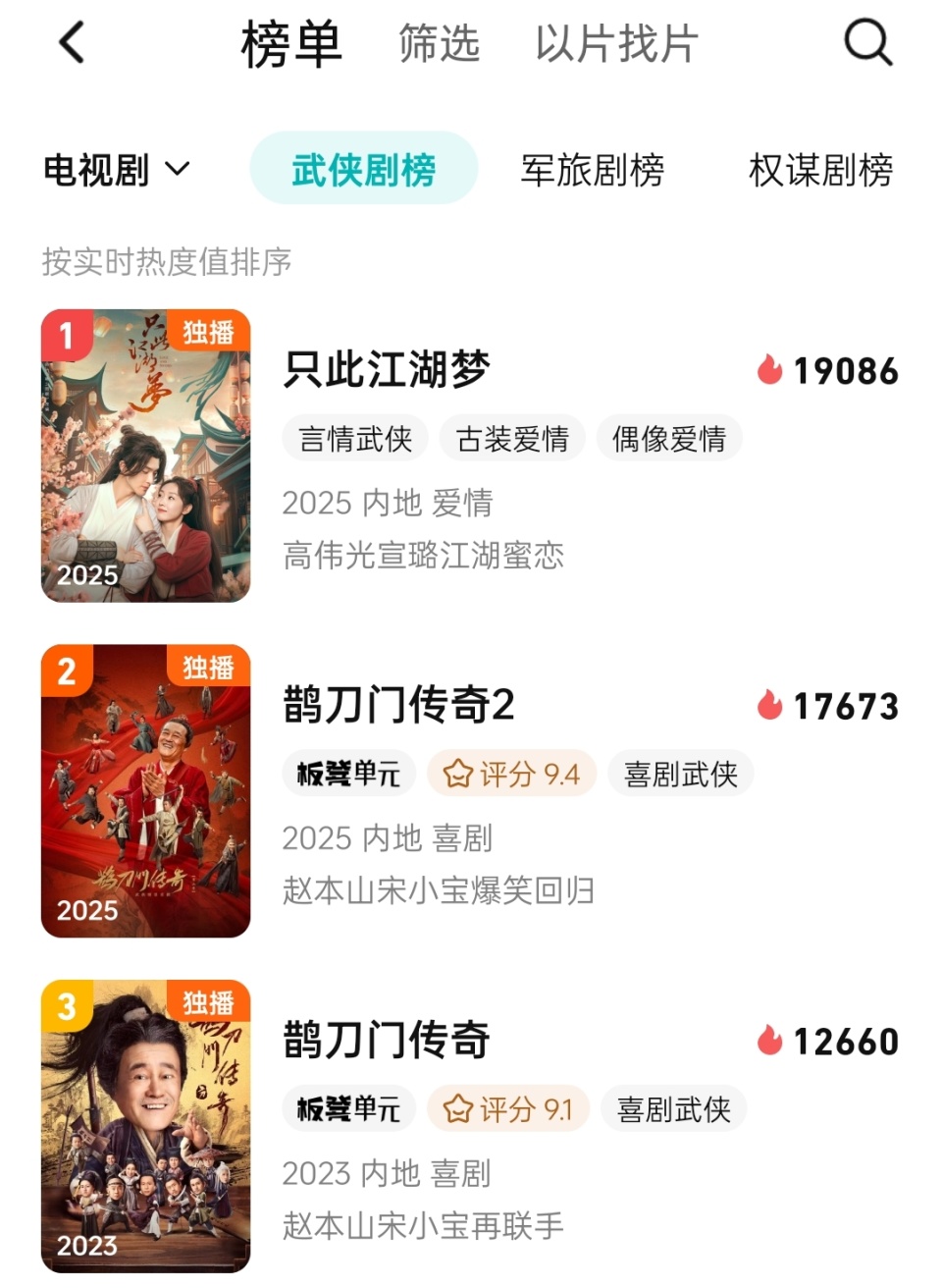The image size is (942, 1288).
Task: Toggle the 言情武侠 tag filter
Action: coord(354,439)
